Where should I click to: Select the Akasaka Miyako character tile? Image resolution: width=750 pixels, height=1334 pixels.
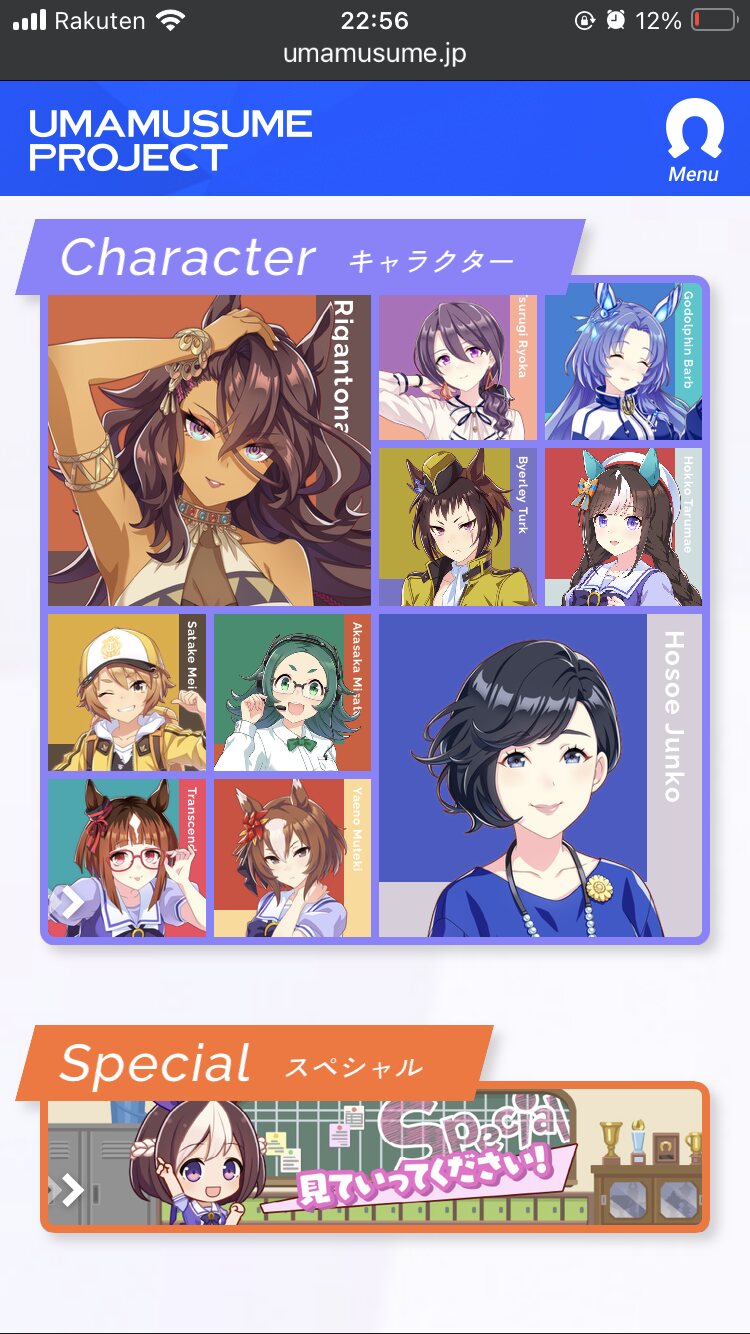click(292, 692)
